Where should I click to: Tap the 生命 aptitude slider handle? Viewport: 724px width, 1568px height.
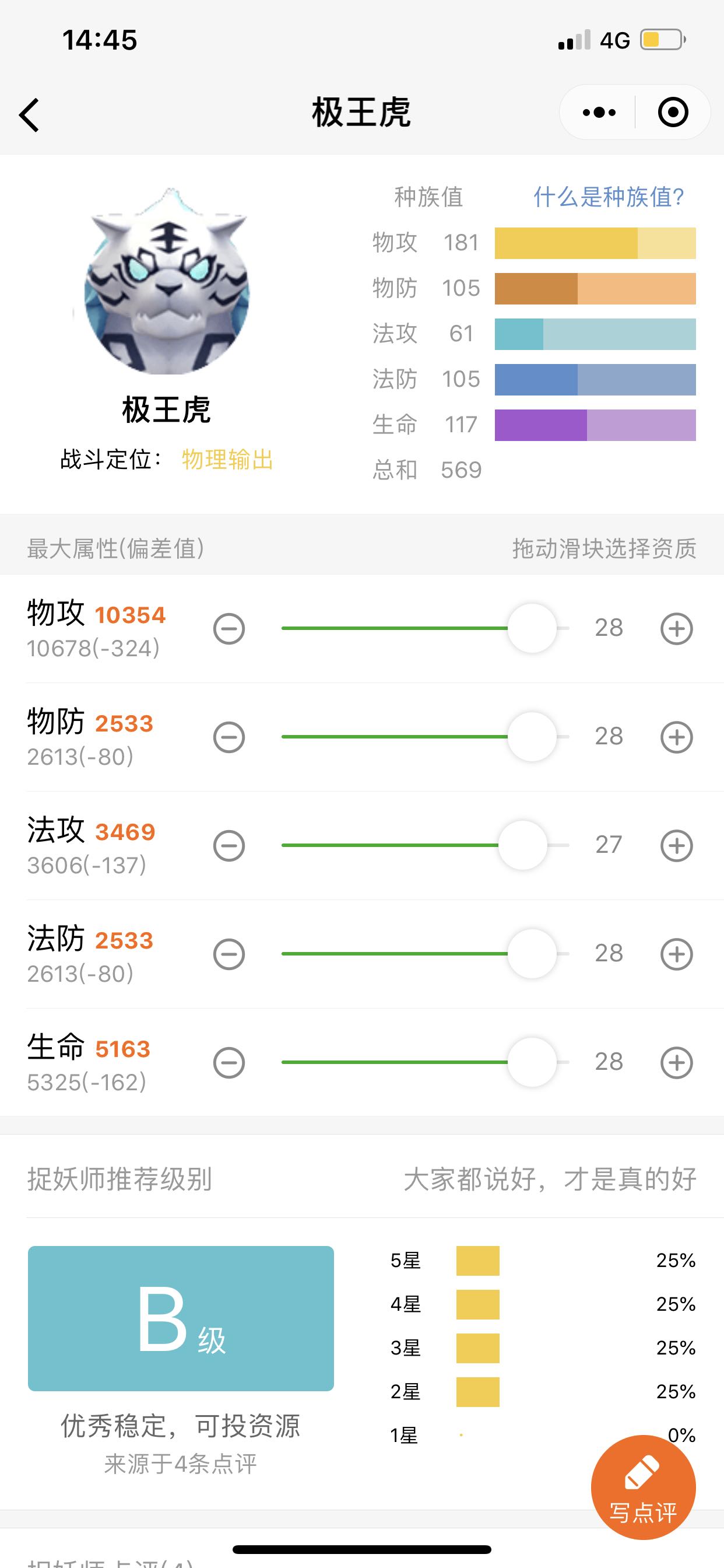(x=532, y=1062)
